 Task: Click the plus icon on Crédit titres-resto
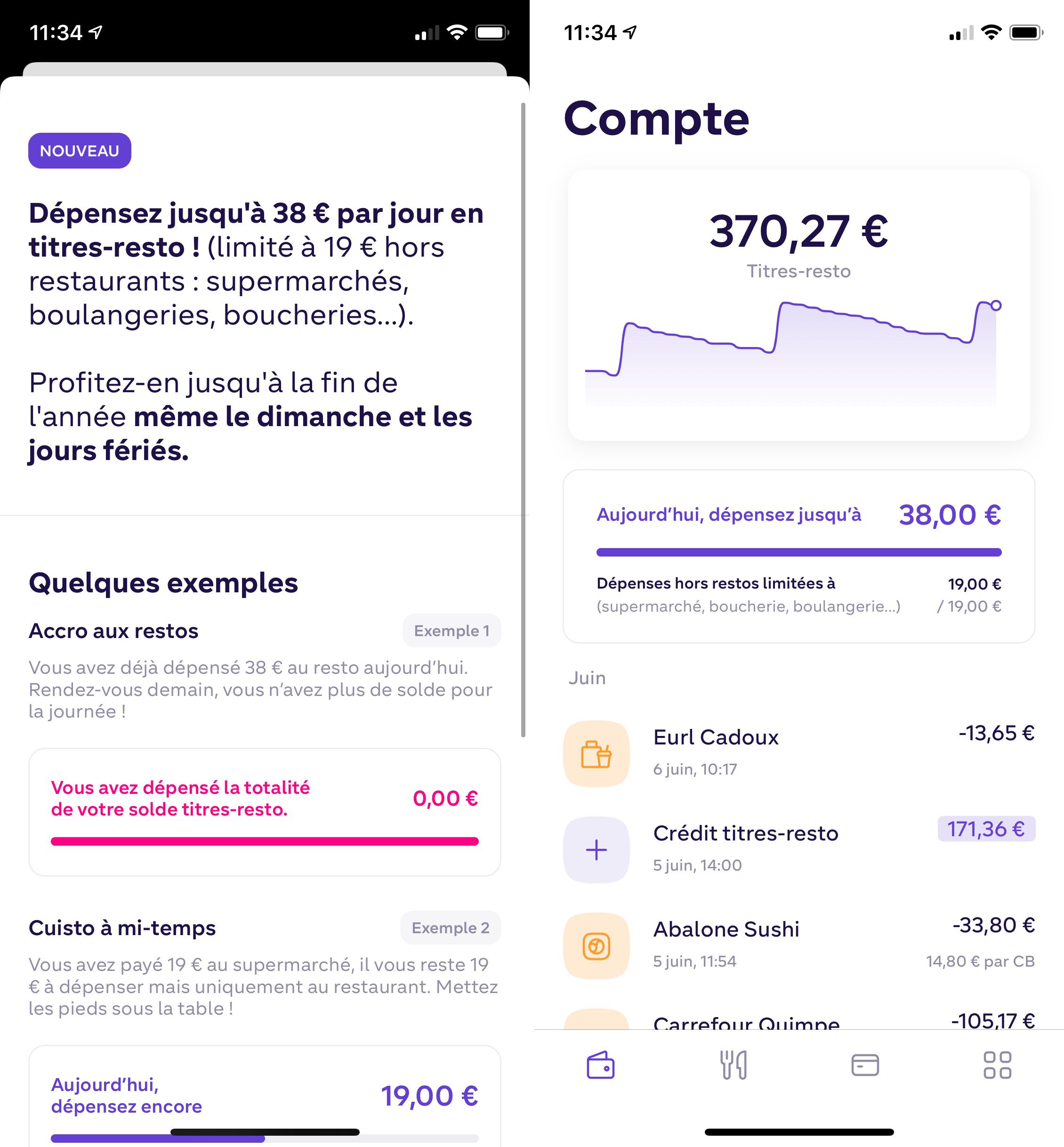tap(596, 850)
